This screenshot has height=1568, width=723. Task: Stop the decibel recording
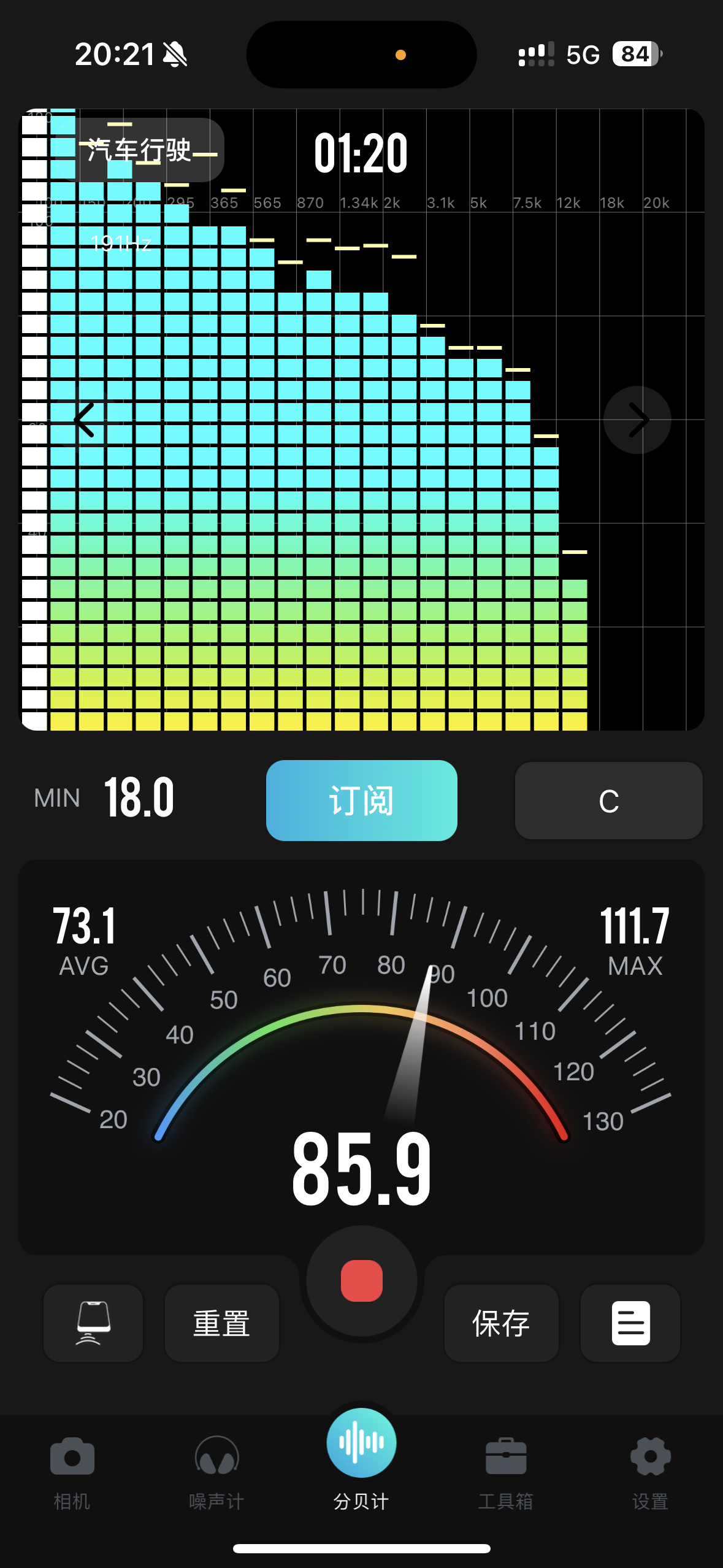tap(362, 1281)
